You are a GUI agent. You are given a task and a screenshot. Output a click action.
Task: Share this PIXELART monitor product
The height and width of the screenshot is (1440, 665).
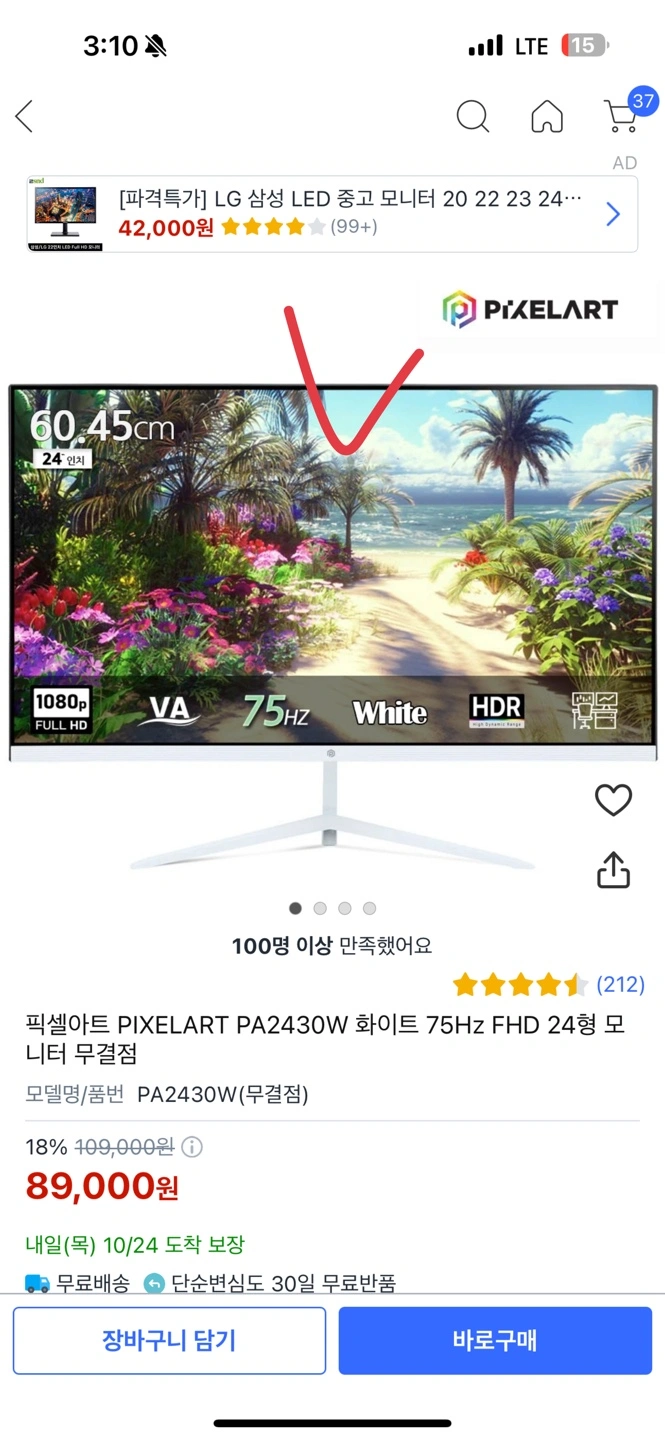click(x=613, y=869)
